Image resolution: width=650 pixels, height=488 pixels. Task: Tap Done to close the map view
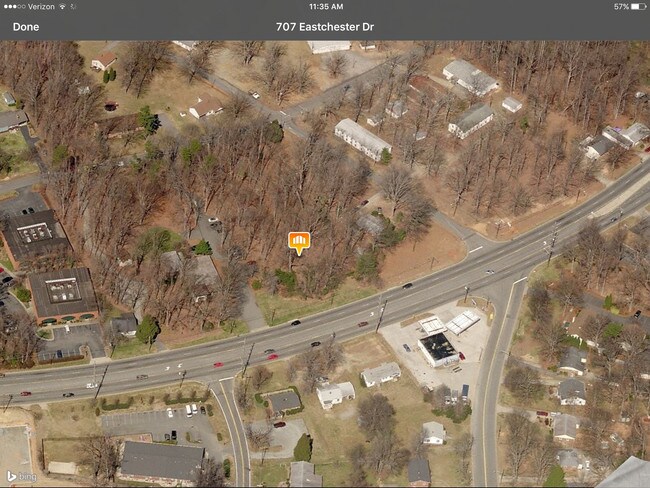(x=26, y=27)
